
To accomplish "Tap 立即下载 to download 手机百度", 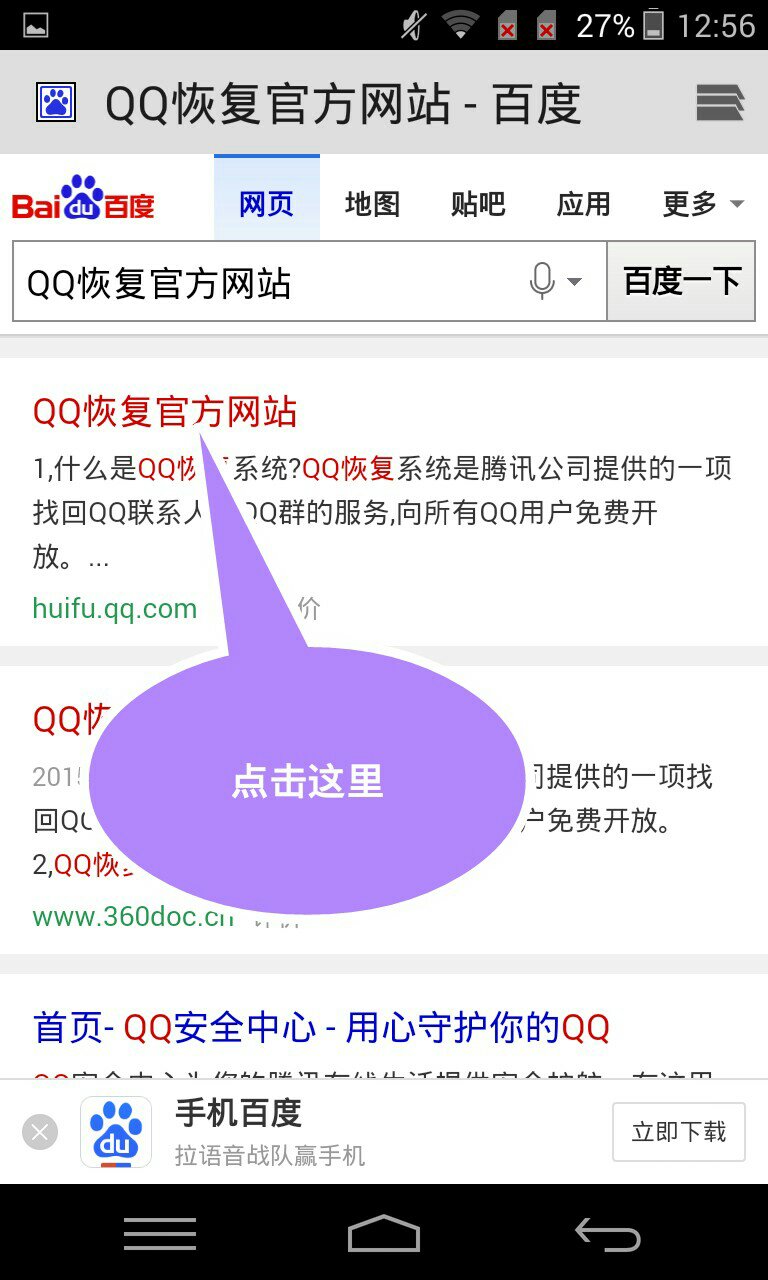I will click(679, 1130).
